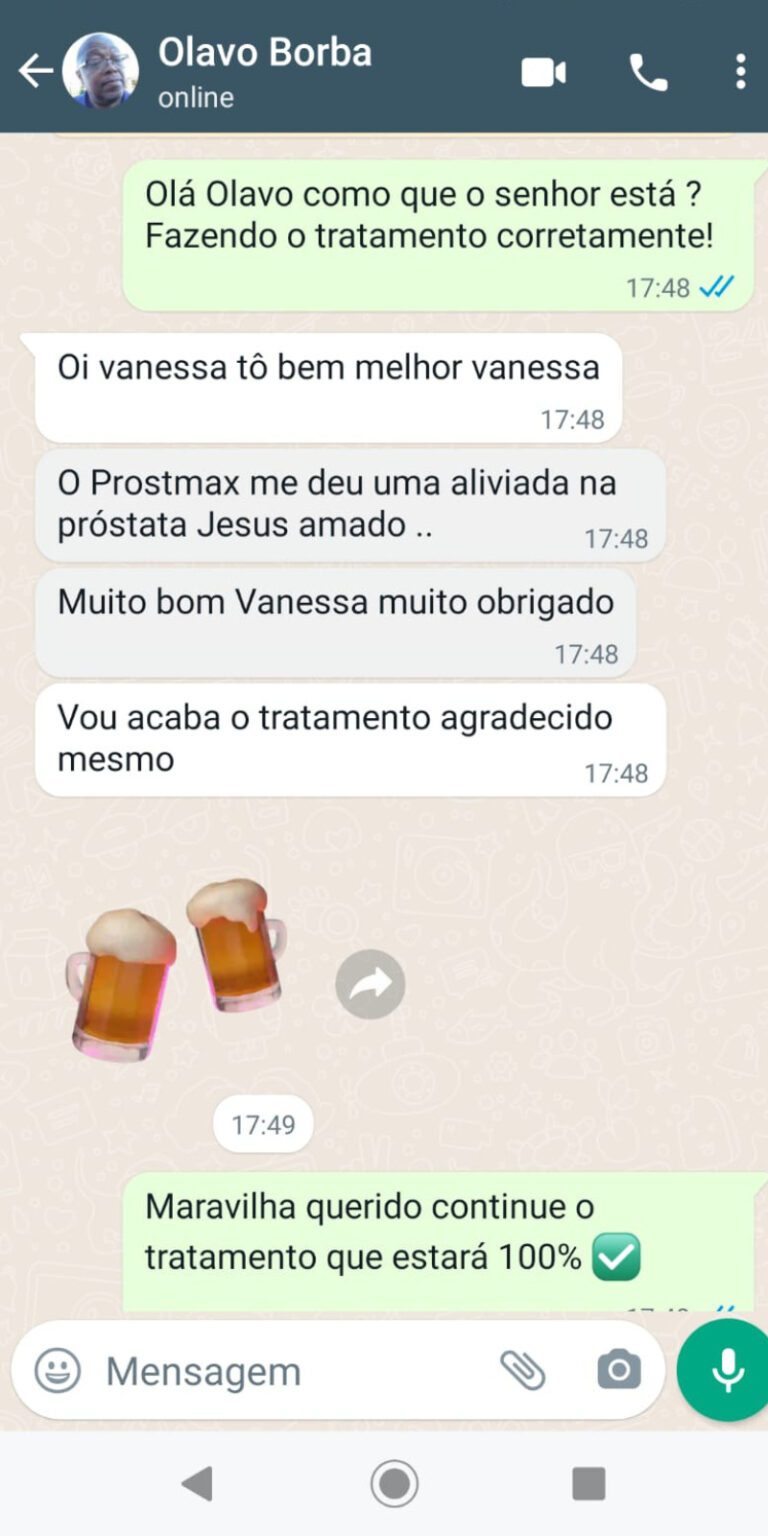Go back to the chat list
768x1536 pixels.
[x=34, y=71]
